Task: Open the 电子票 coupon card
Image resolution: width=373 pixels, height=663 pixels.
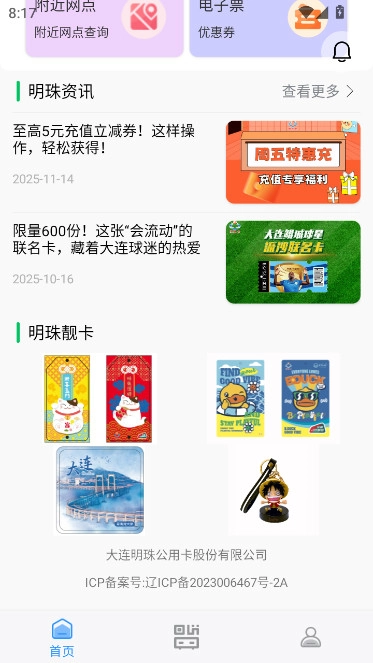Action: [268, 26]
